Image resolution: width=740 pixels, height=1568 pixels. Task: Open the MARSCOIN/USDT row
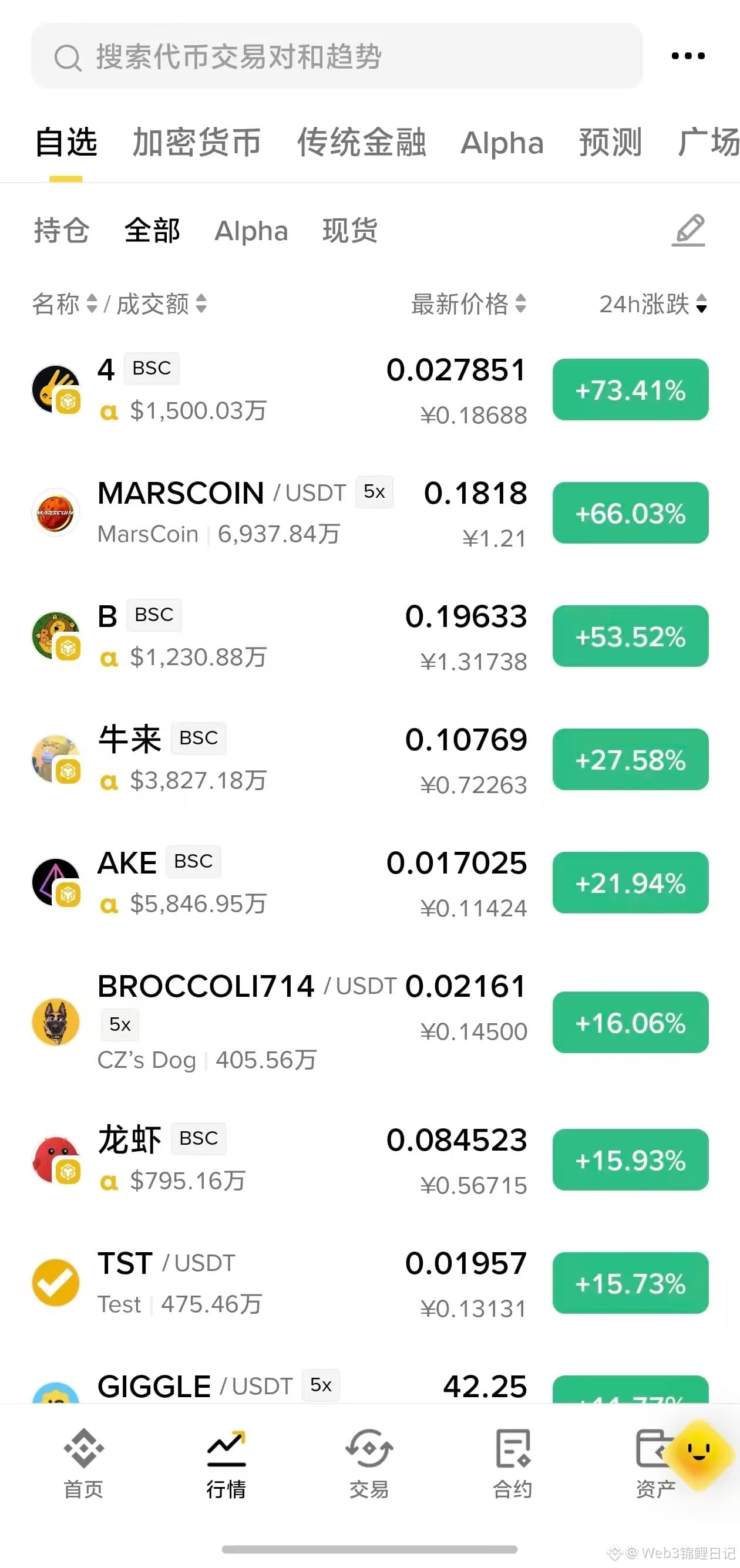(369, 513)
